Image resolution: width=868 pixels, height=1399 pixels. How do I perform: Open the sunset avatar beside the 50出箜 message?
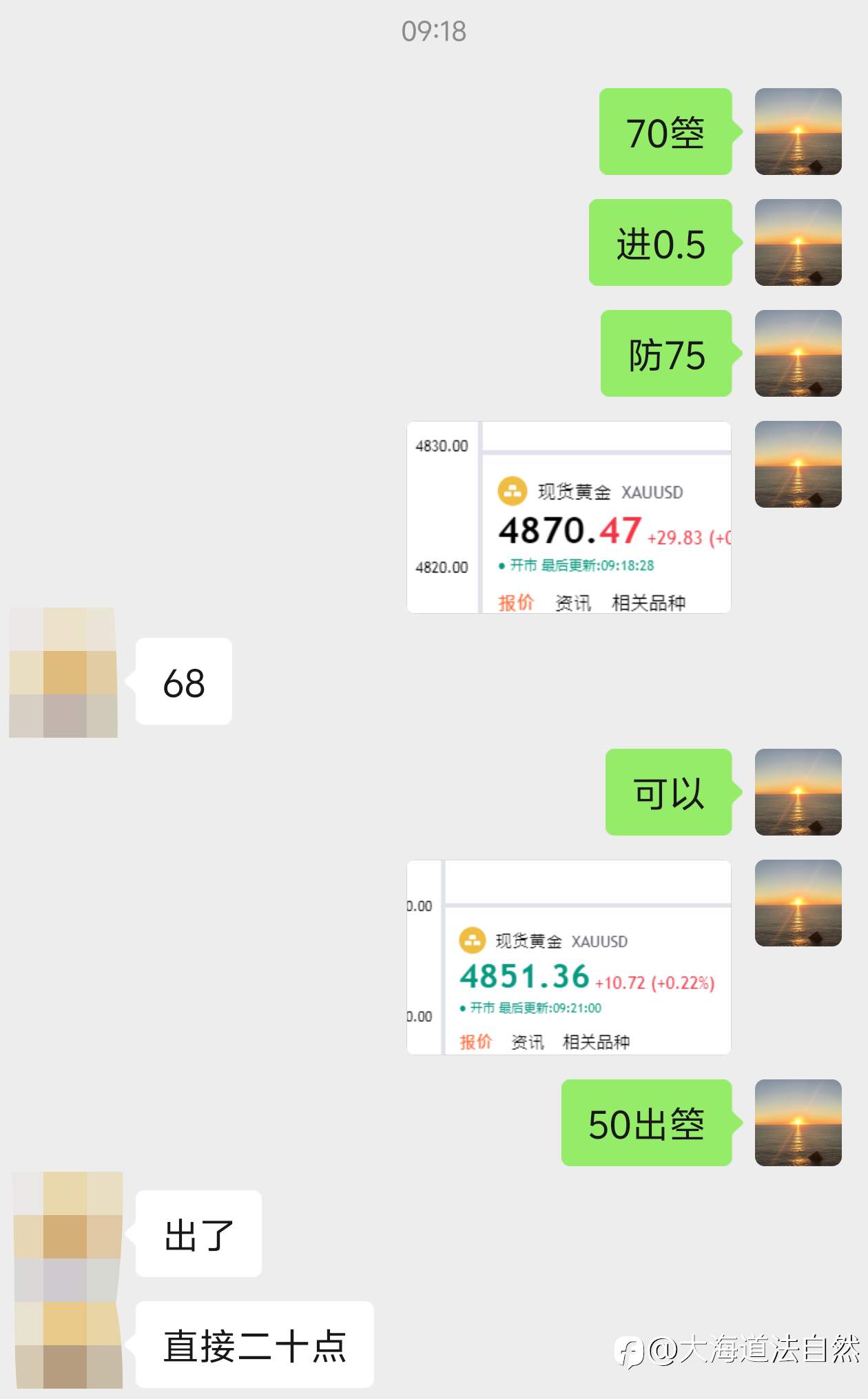[798, 1122]
